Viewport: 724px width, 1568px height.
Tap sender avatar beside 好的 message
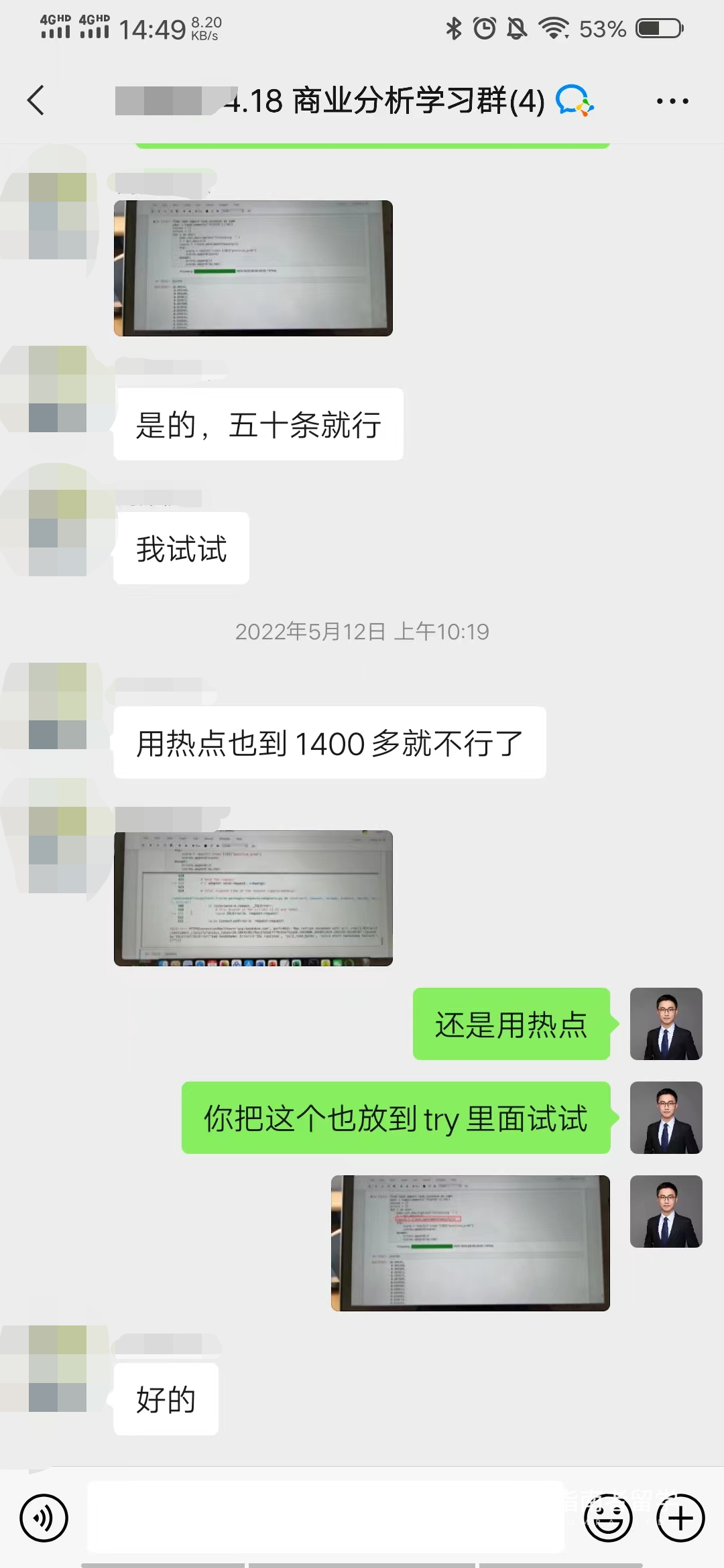tap(58, 1368)
